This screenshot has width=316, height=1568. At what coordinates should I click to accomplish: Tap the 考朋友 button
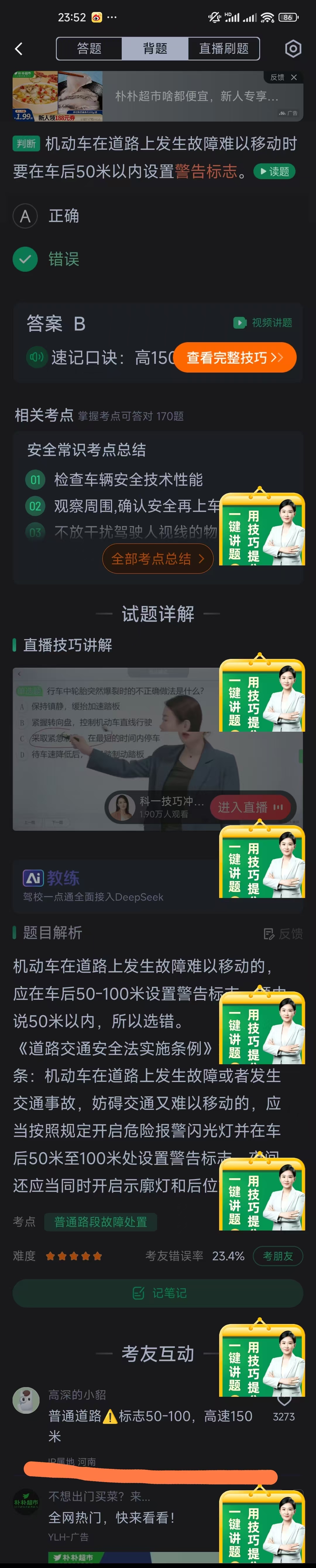click(278, 1256)
